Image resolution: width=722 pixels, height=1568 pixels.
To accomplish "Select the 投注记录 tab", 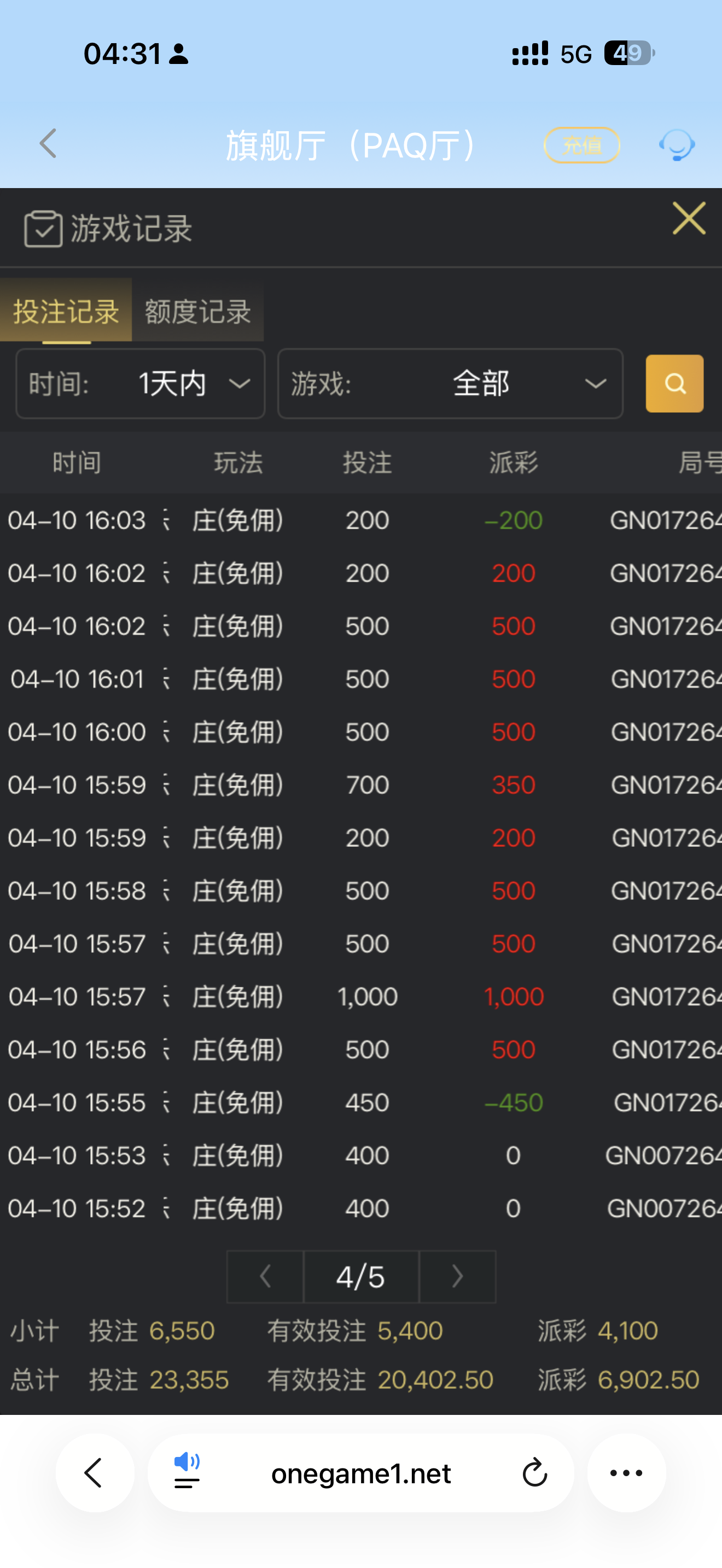I will click(66, 312).
